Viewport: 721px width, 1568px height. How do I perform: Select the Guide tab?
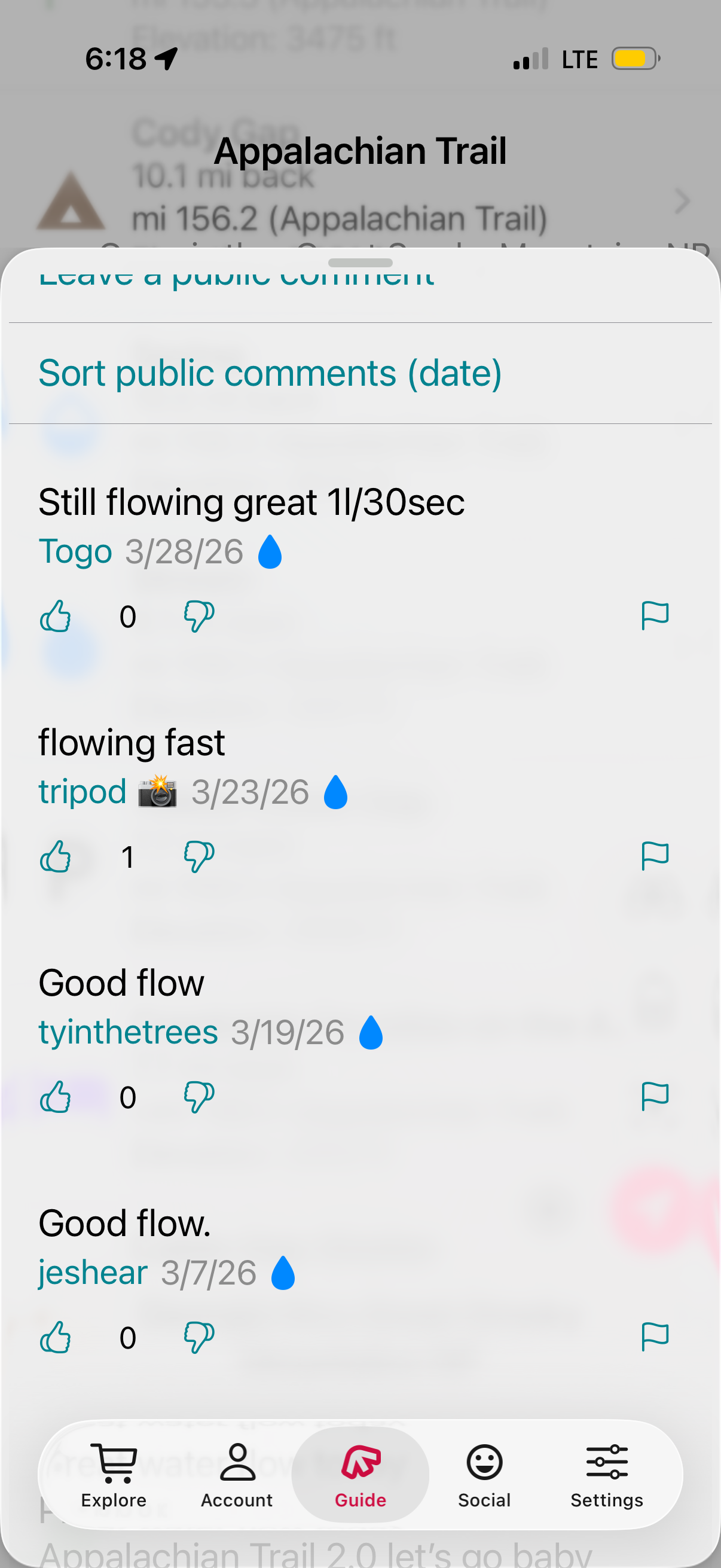coord(360,1475)
